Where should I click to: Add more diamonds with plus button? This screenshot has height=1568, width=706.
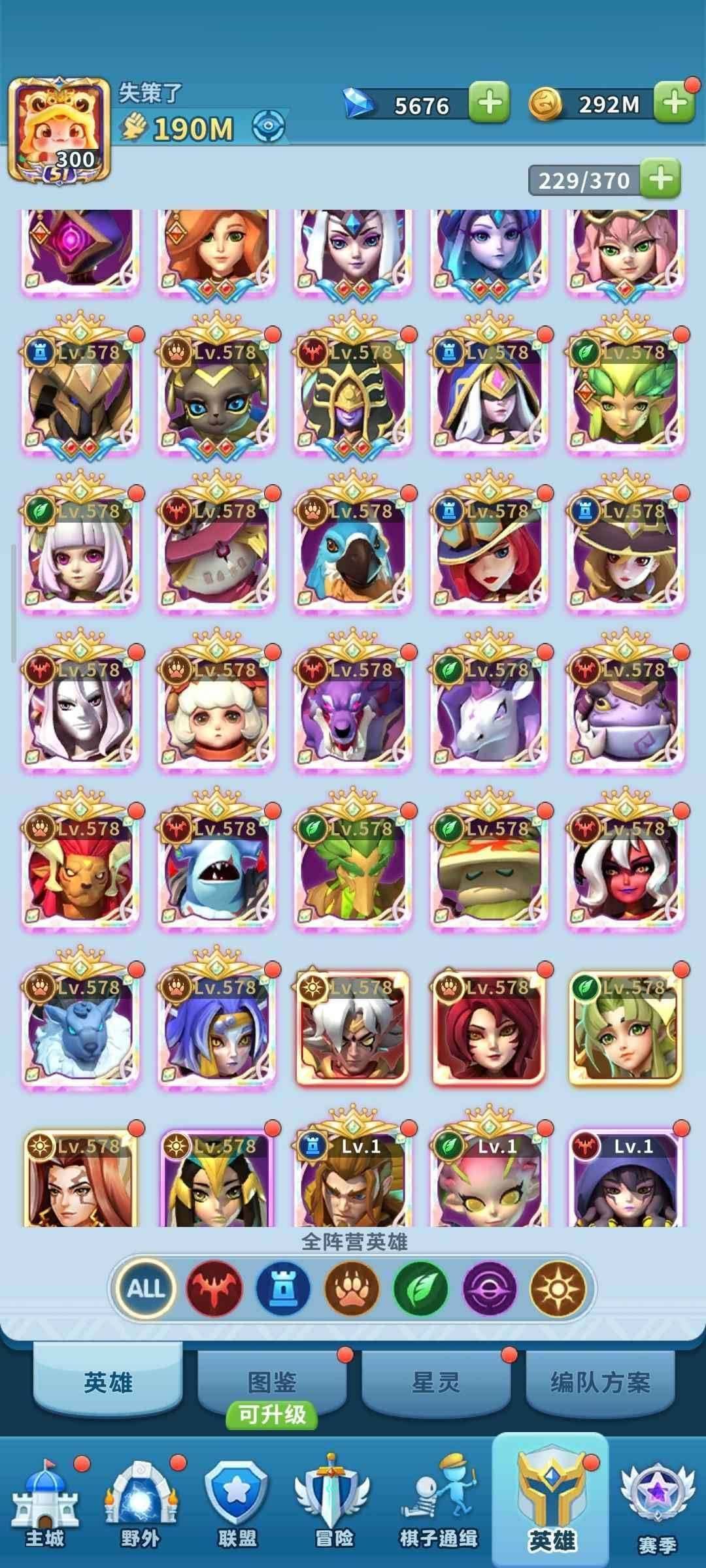(490, 103)
